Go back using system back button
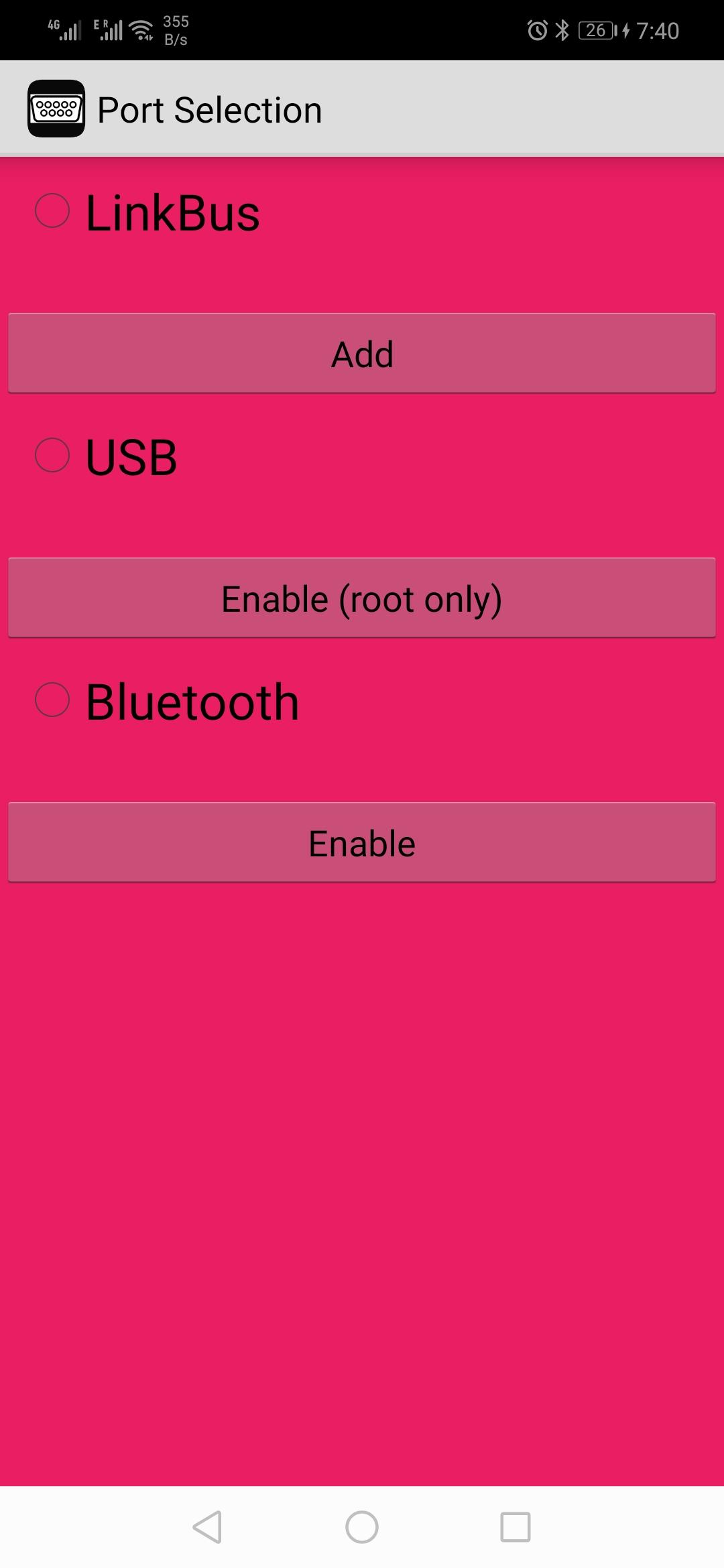Screen dimensions: 724x1568 pos(208,1527)
